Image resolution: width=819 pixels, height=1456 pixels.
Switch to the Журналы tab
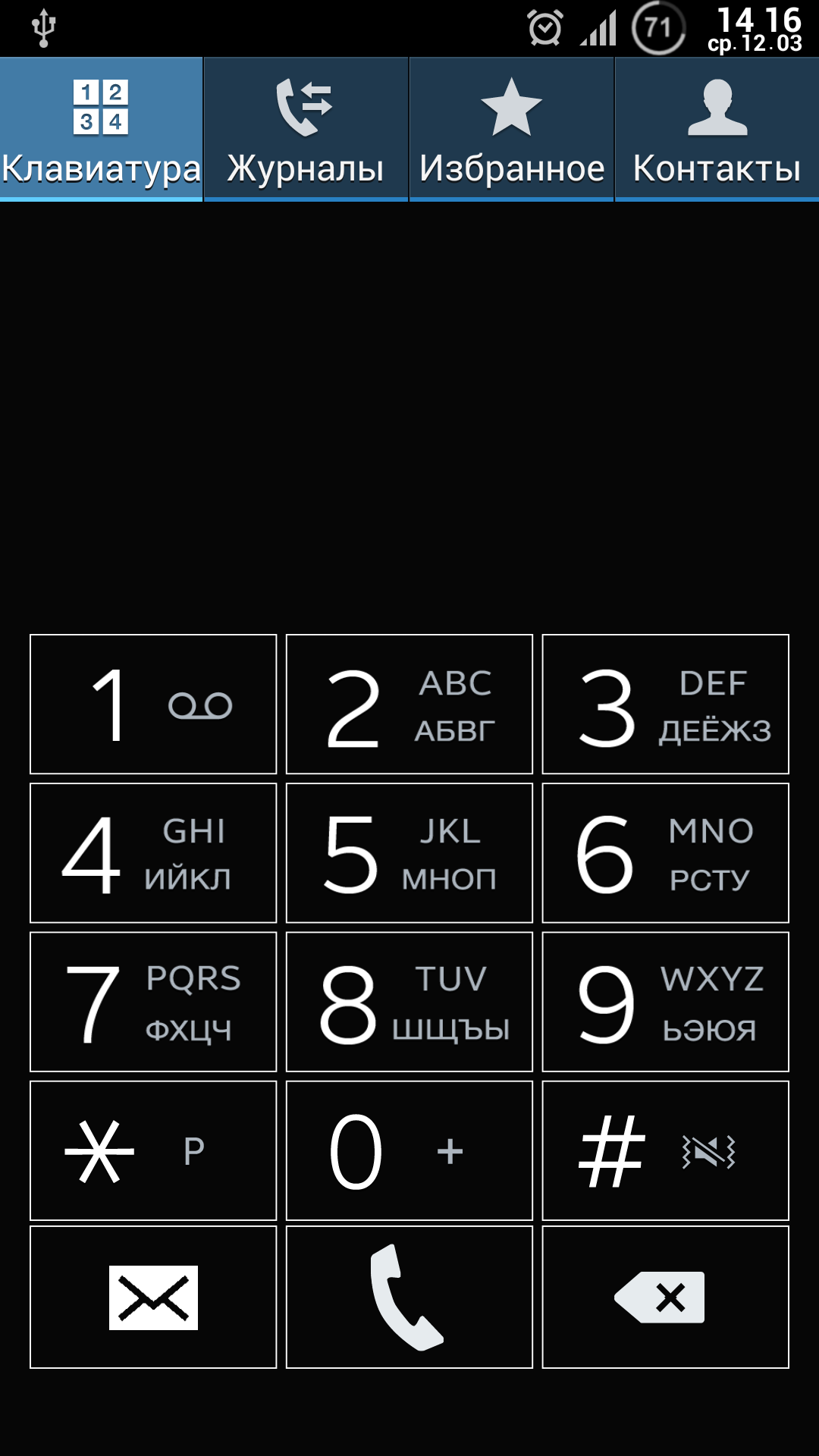click(306, 129)
